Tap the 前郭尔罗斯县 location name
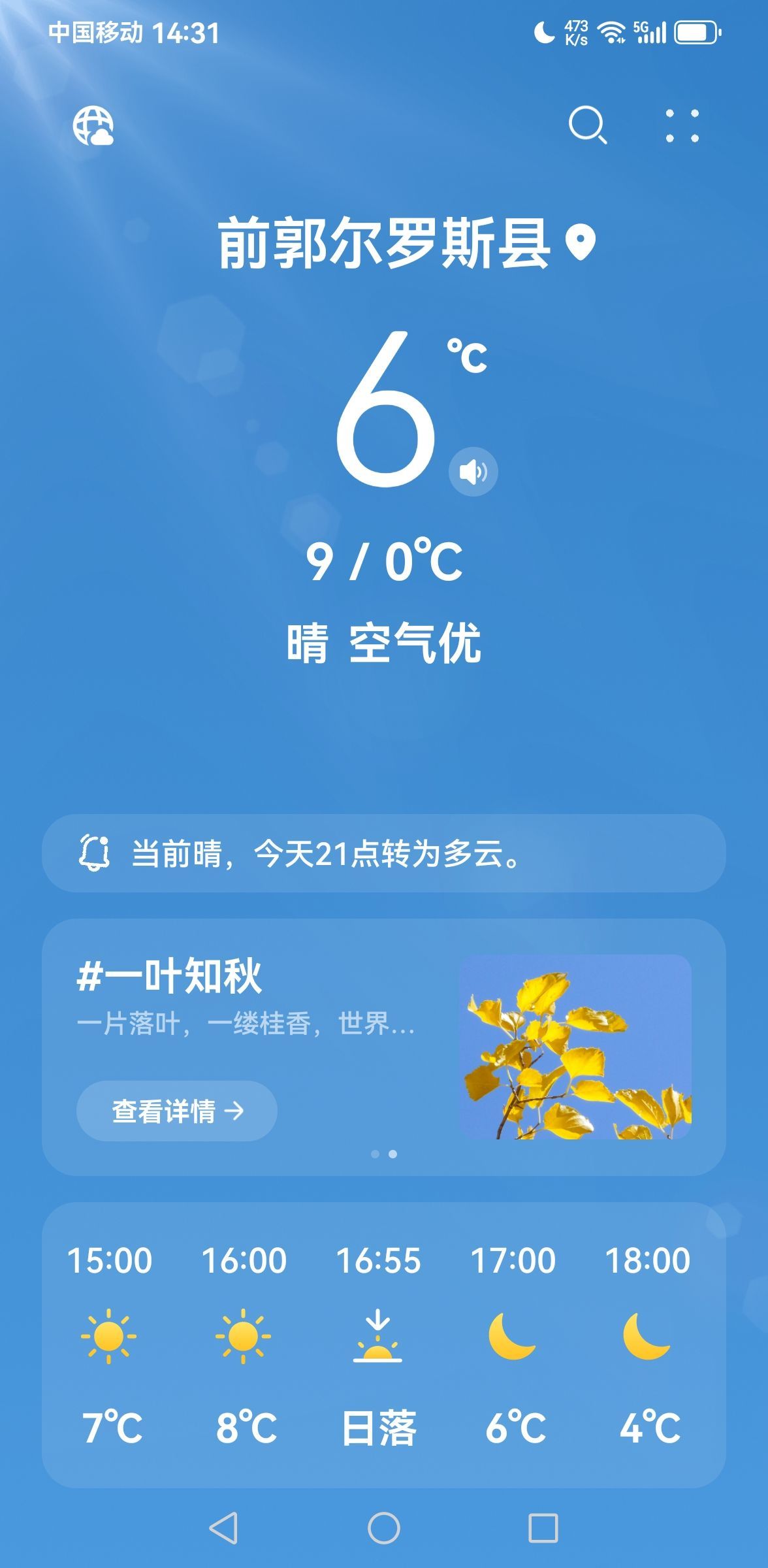This screenshot has height=1568, width=768. point(385,244)
